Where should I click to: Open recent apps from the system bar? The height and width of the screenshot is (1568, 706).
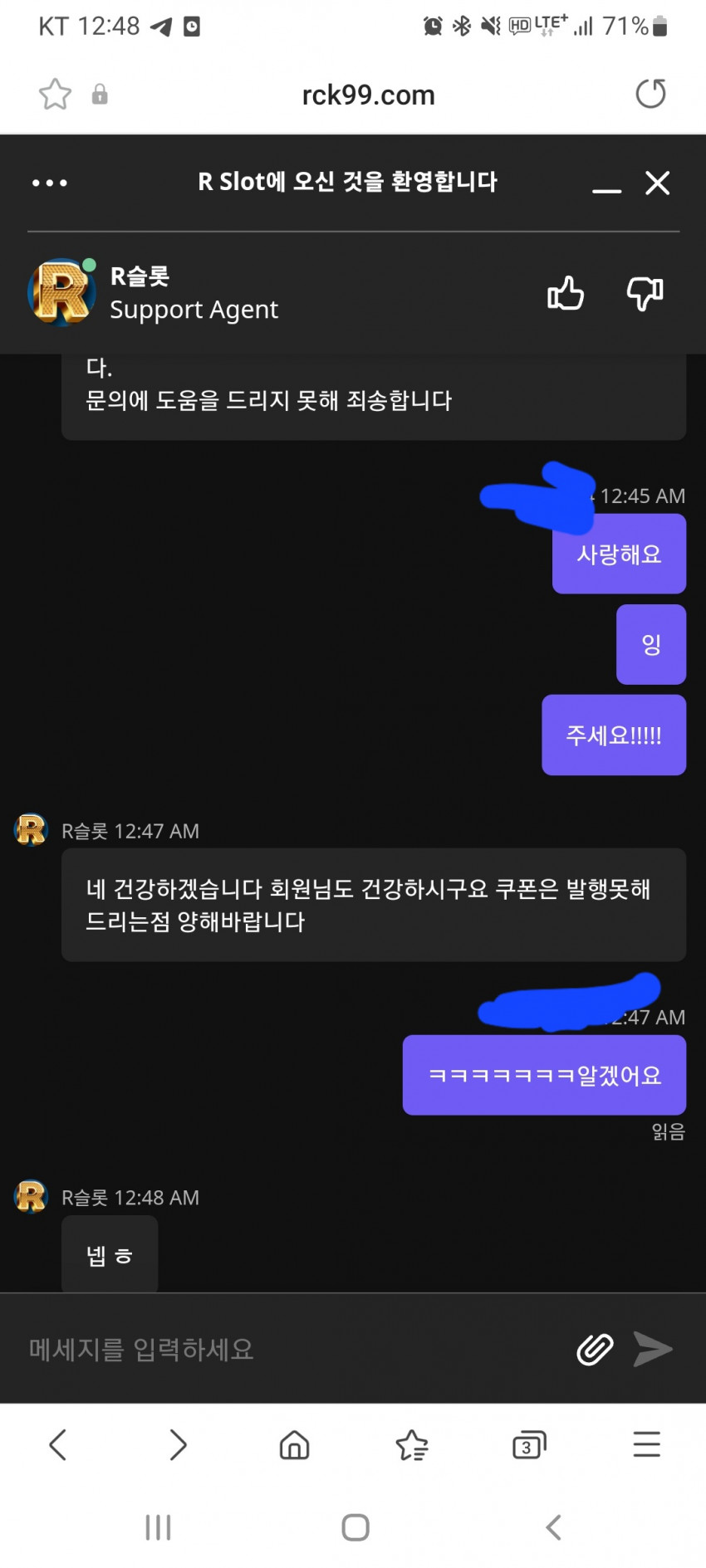158,1527
